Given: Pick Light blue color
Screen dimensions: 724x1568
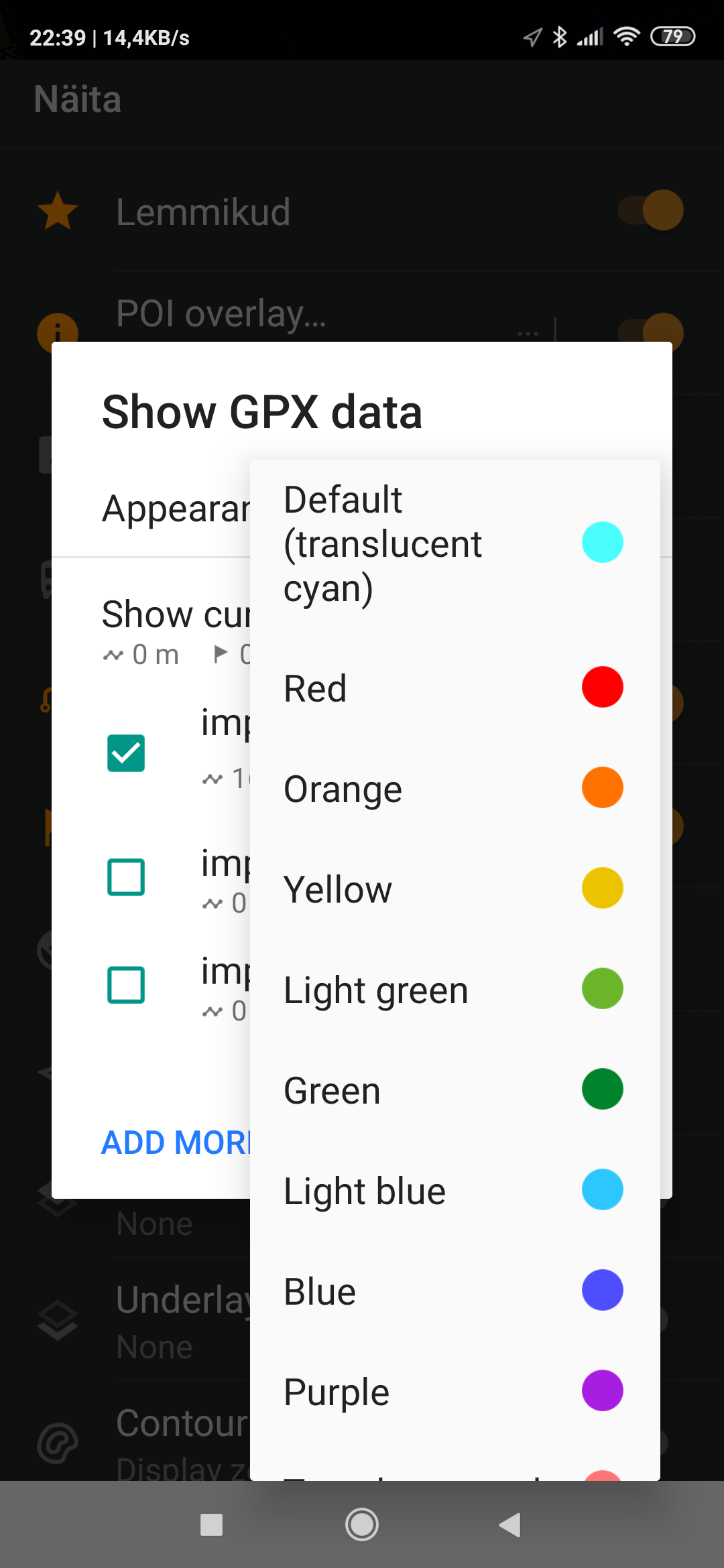Looking at the screenshot, I should coord(453,1191).
